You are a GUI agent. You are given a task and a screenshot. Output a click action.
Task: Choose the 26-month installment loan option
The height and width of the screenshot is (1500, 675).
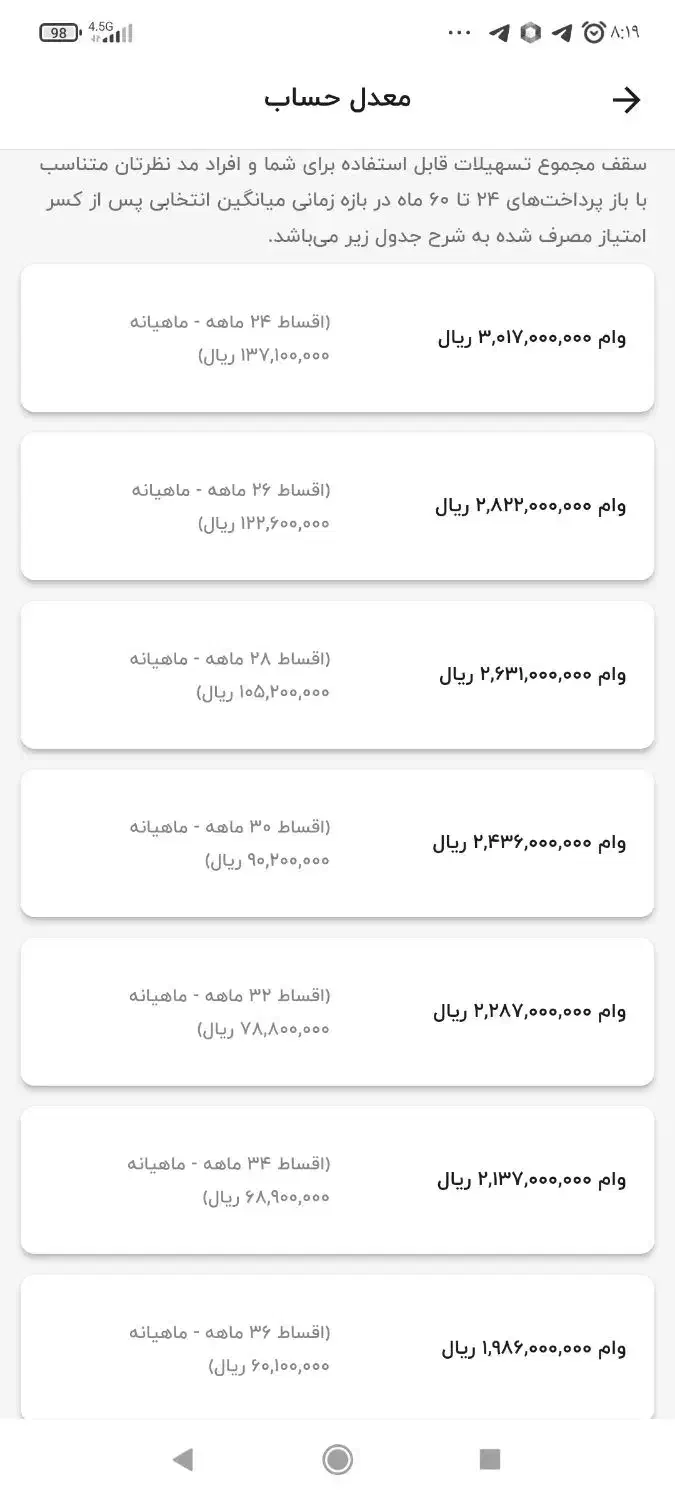(337, 506)
